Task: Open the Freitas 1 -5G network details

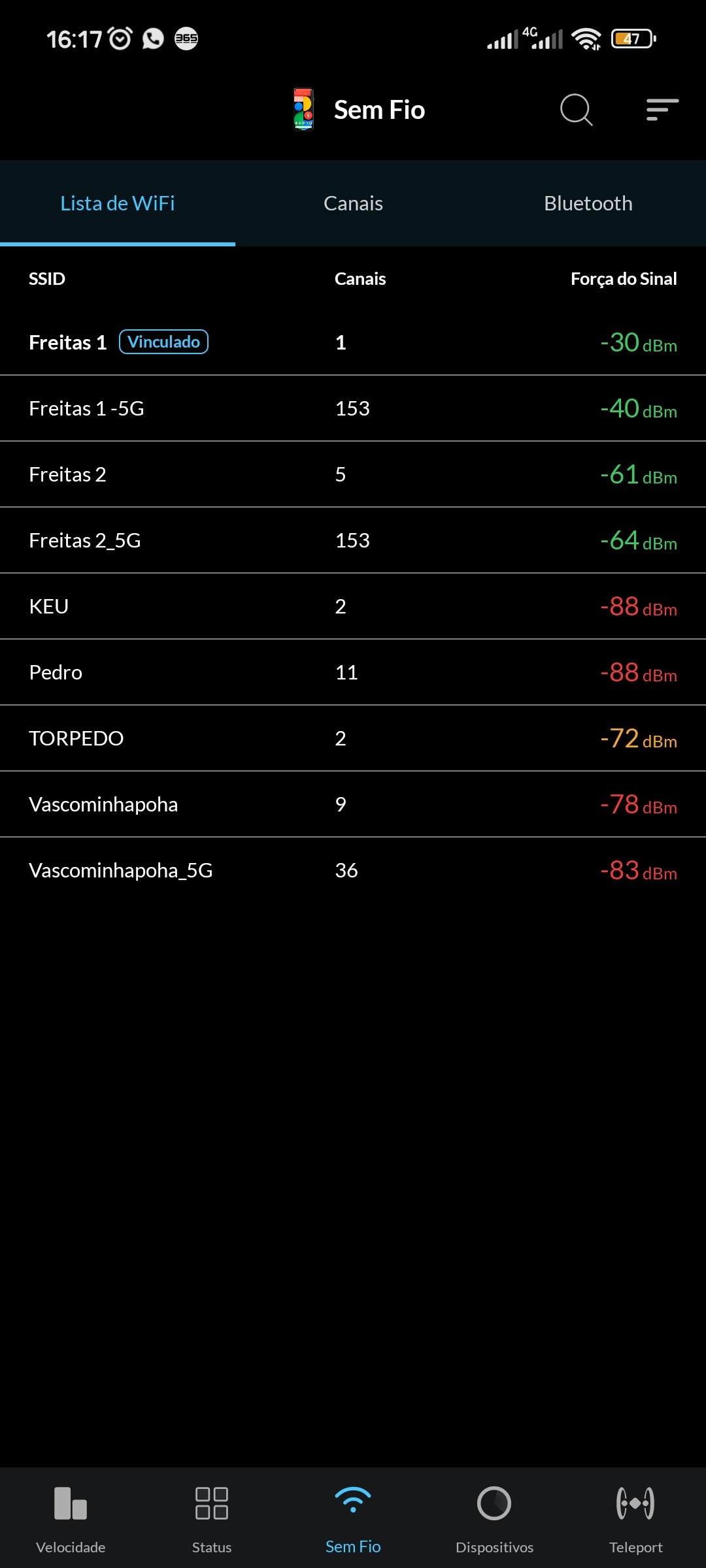Action: pos(353,408)
